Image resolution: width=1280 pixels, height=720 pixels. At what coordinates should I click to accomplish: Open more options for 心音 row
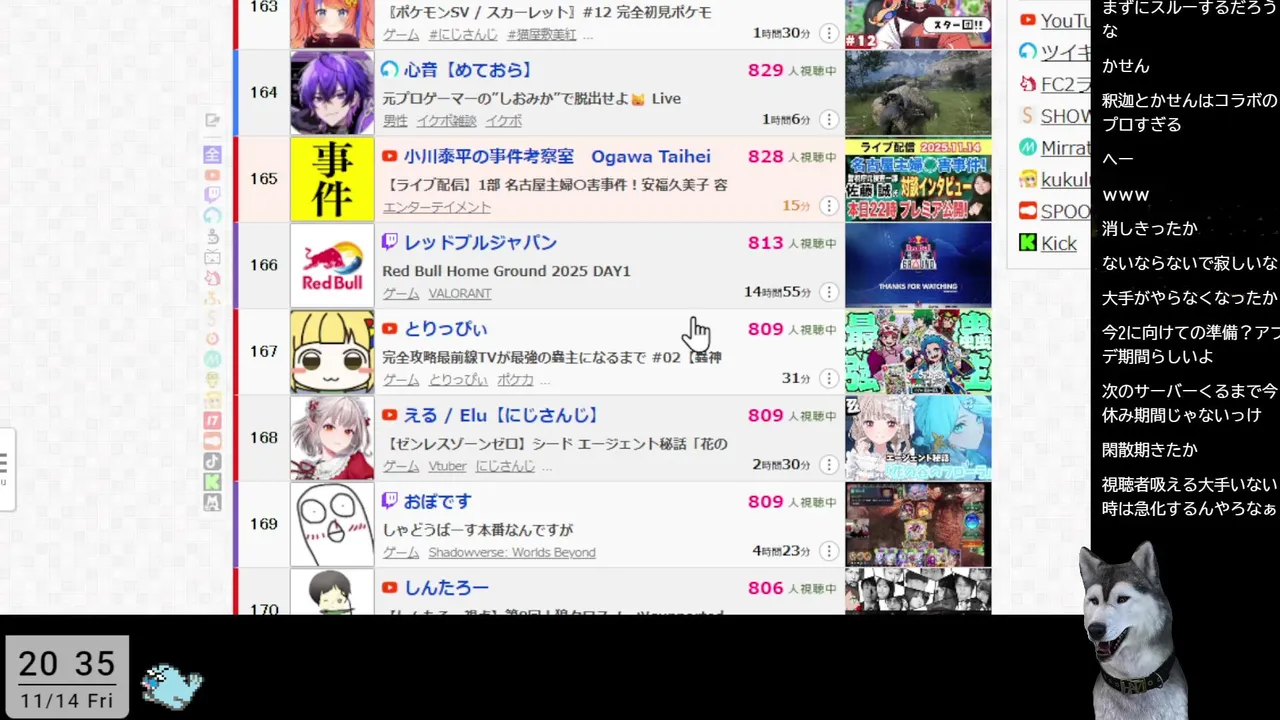click(828, 119)
